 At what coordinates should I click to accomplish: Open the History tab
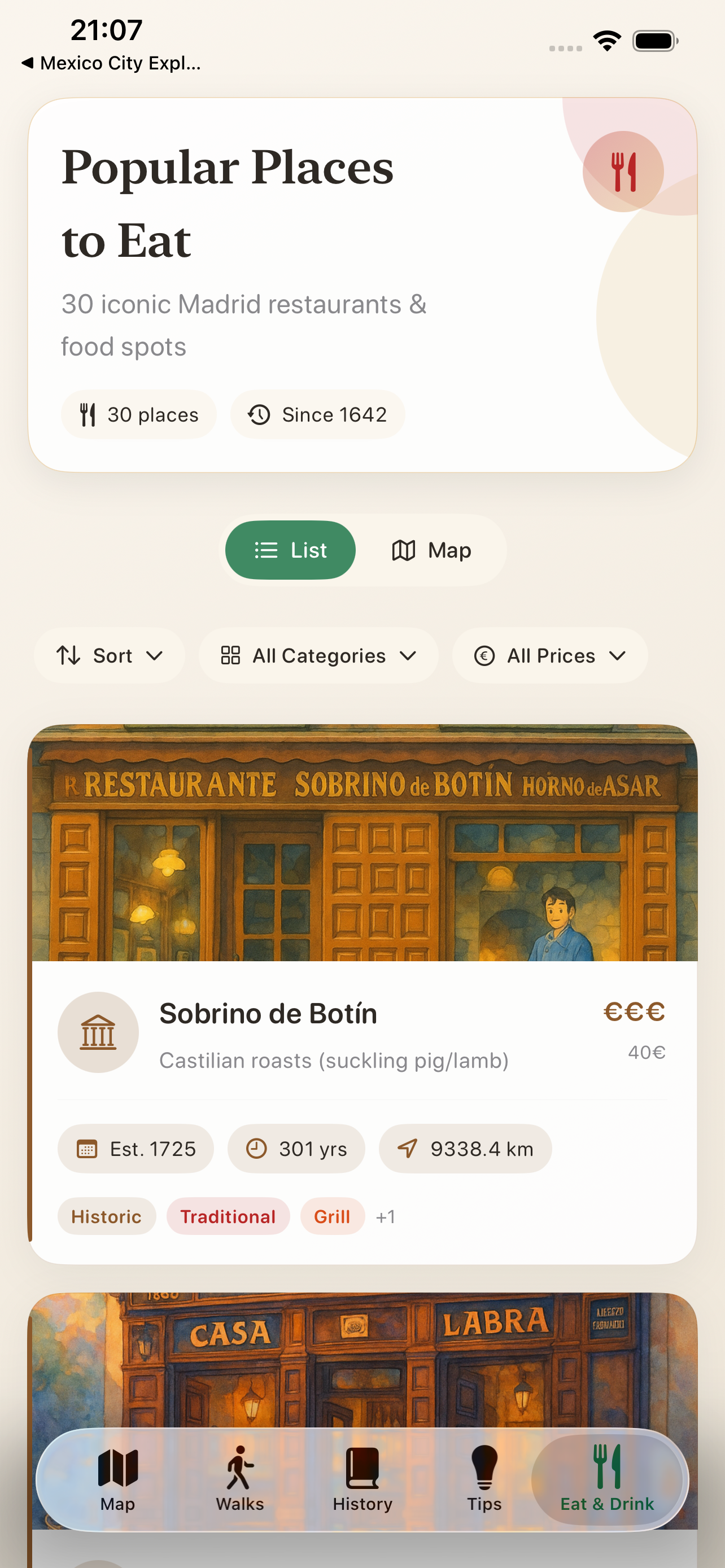[x=362, y=1479]
